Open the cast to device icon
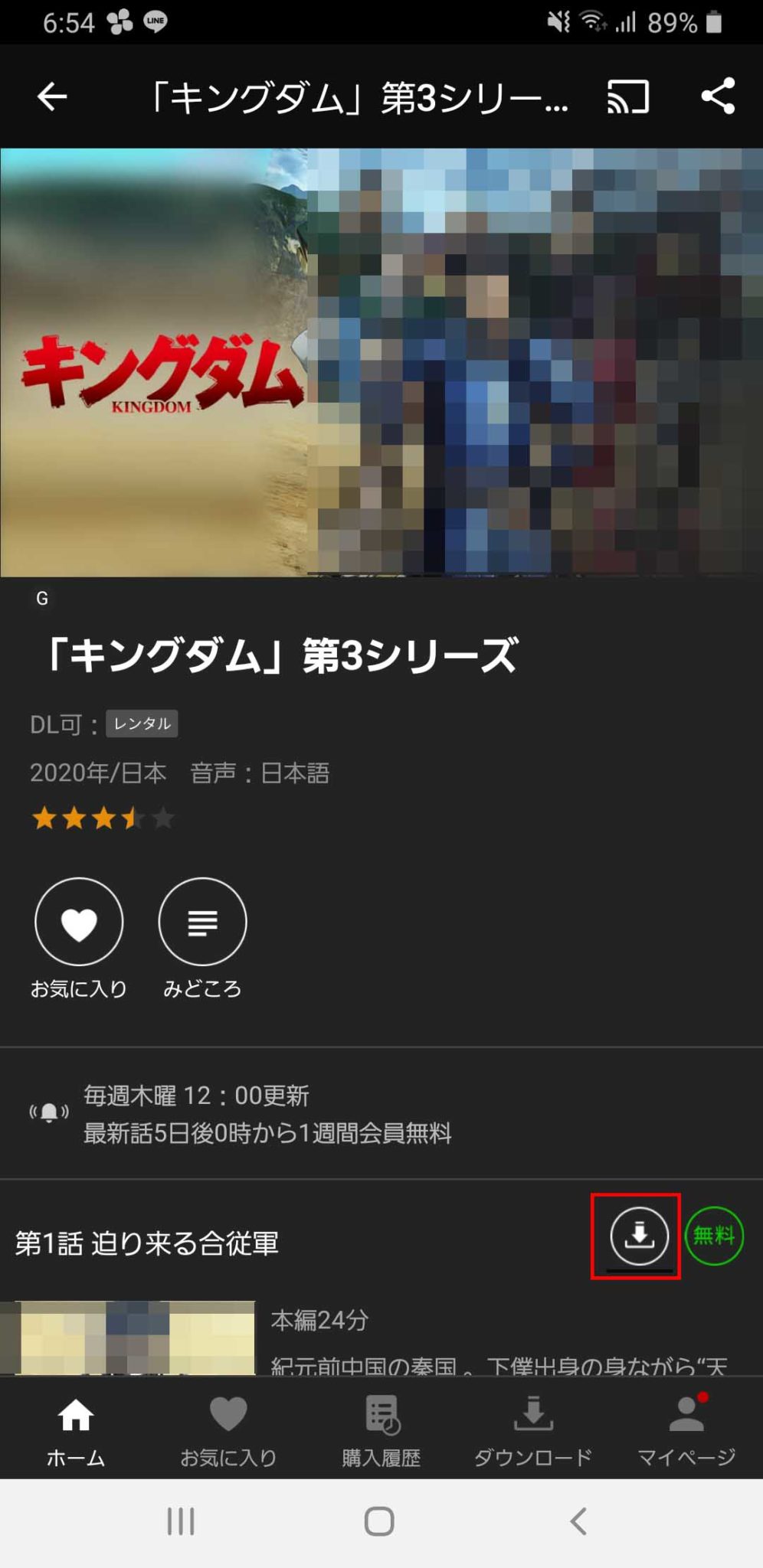Viewport: 763px width, 1568px height. pyautogui.click(x=628, y=96)
